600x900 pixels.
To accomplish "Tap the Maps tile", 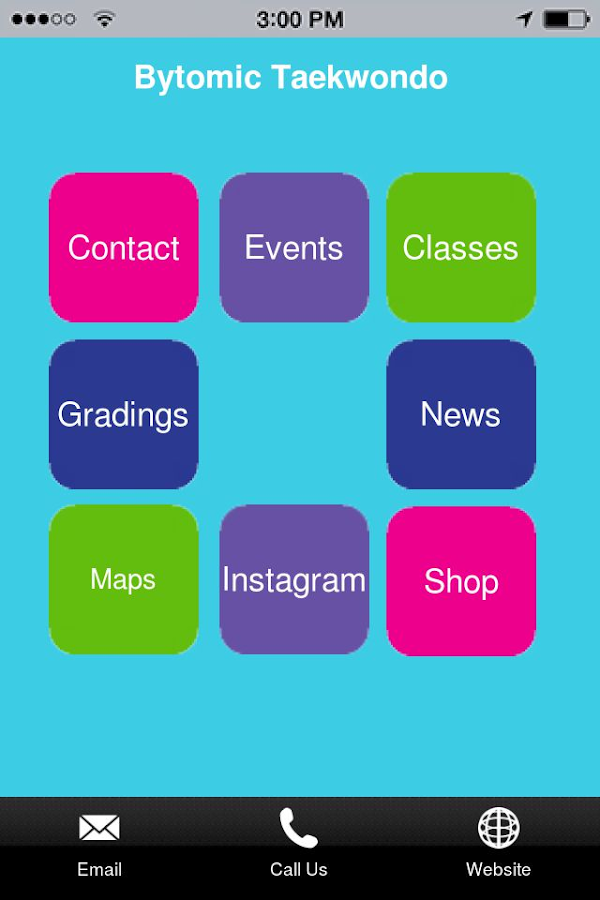I will pyautogui.click(x=124, y=580).
